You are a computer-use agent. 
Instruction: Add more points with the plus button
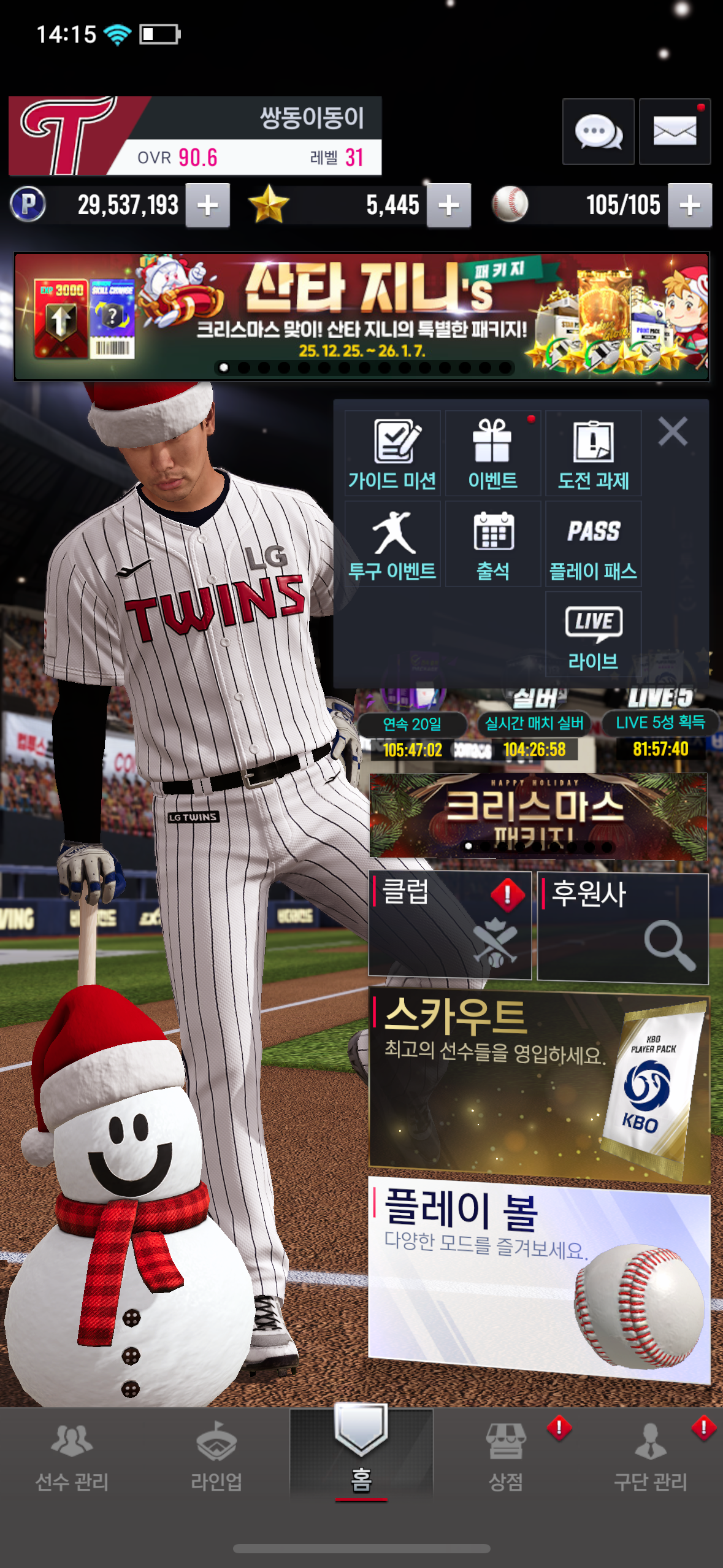pos(208,206)
